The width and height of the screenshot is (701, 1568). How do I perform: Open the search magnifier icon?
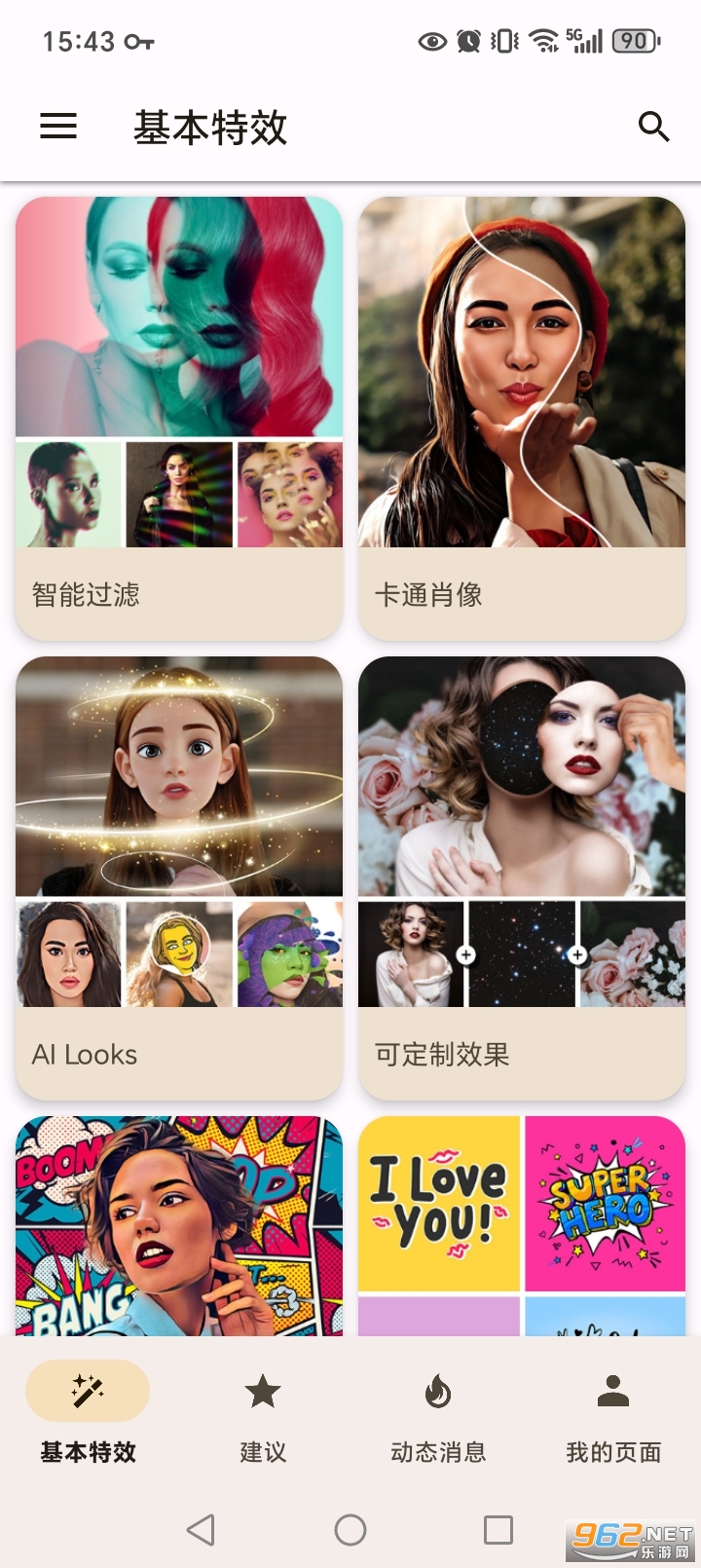653,127
